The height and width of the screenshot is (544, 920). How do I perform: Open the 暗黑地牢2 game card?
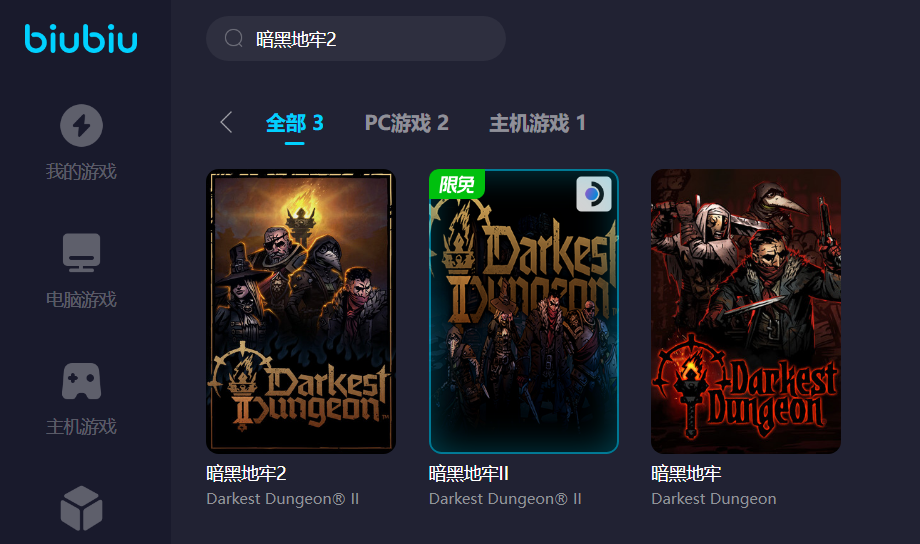[301, 311]
